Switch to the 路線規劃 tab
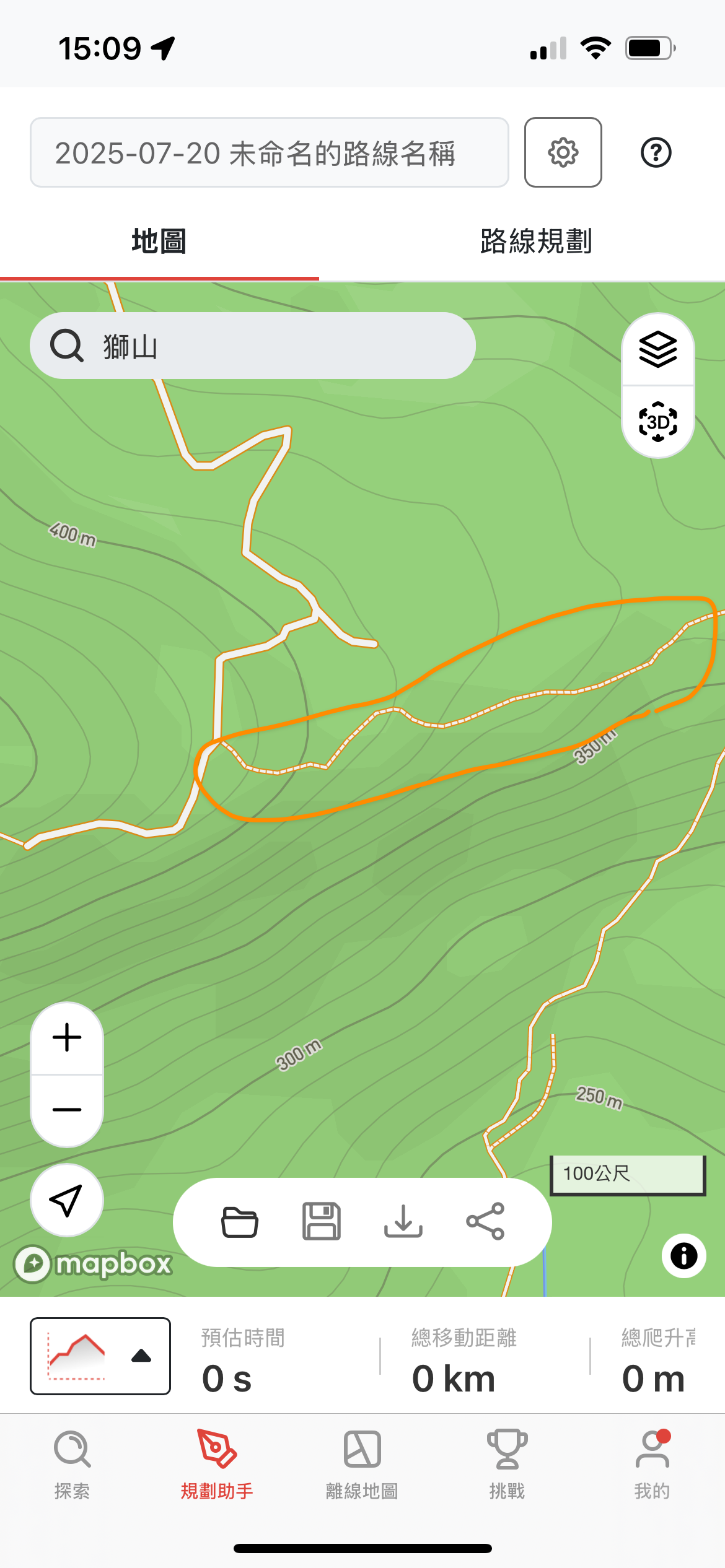725x1568 pixels. (535, 241)
